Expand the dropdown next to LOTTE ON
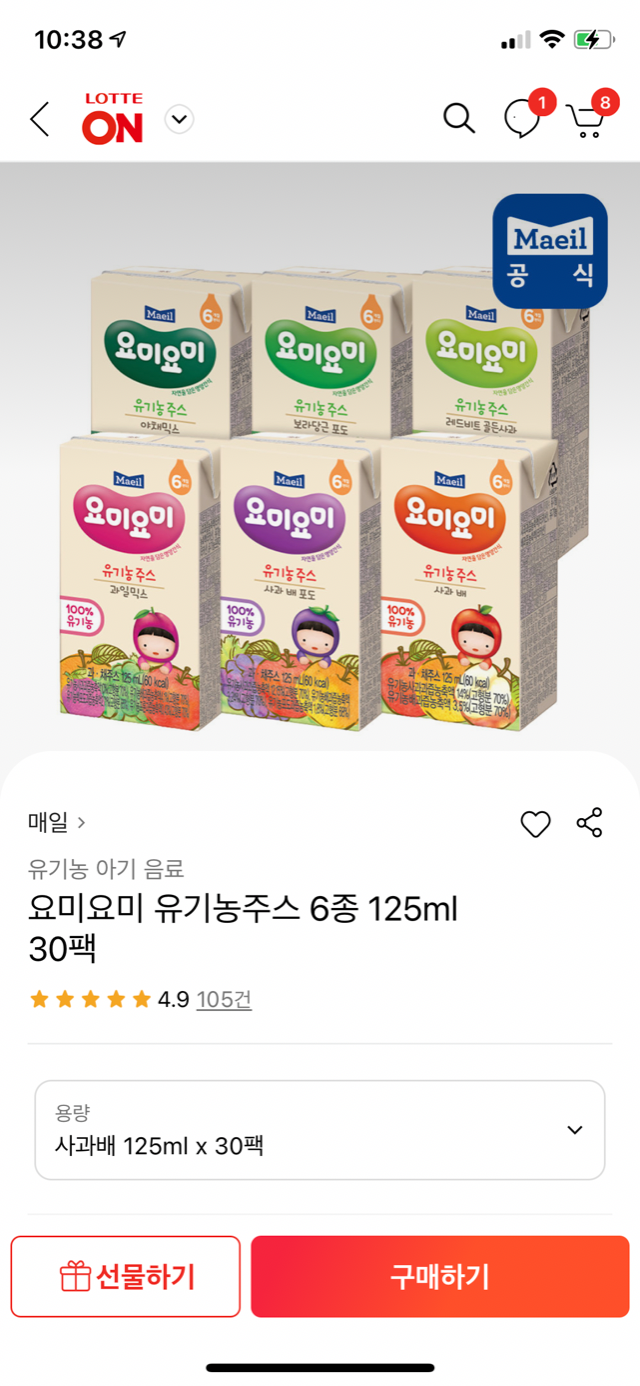The image size is (640, 1386). pos(179,120)
